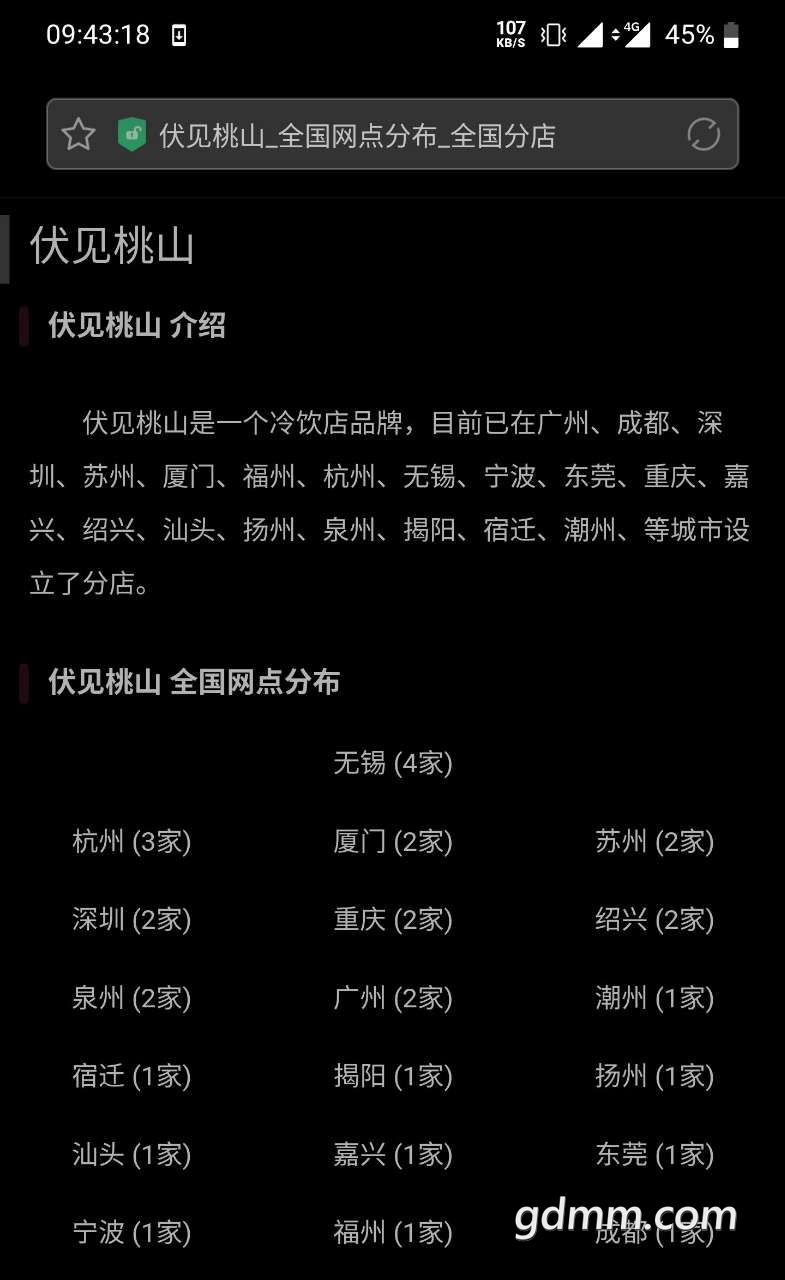
Task: Select 重庆 (2家) city link
Action: (x=392, y=920)
